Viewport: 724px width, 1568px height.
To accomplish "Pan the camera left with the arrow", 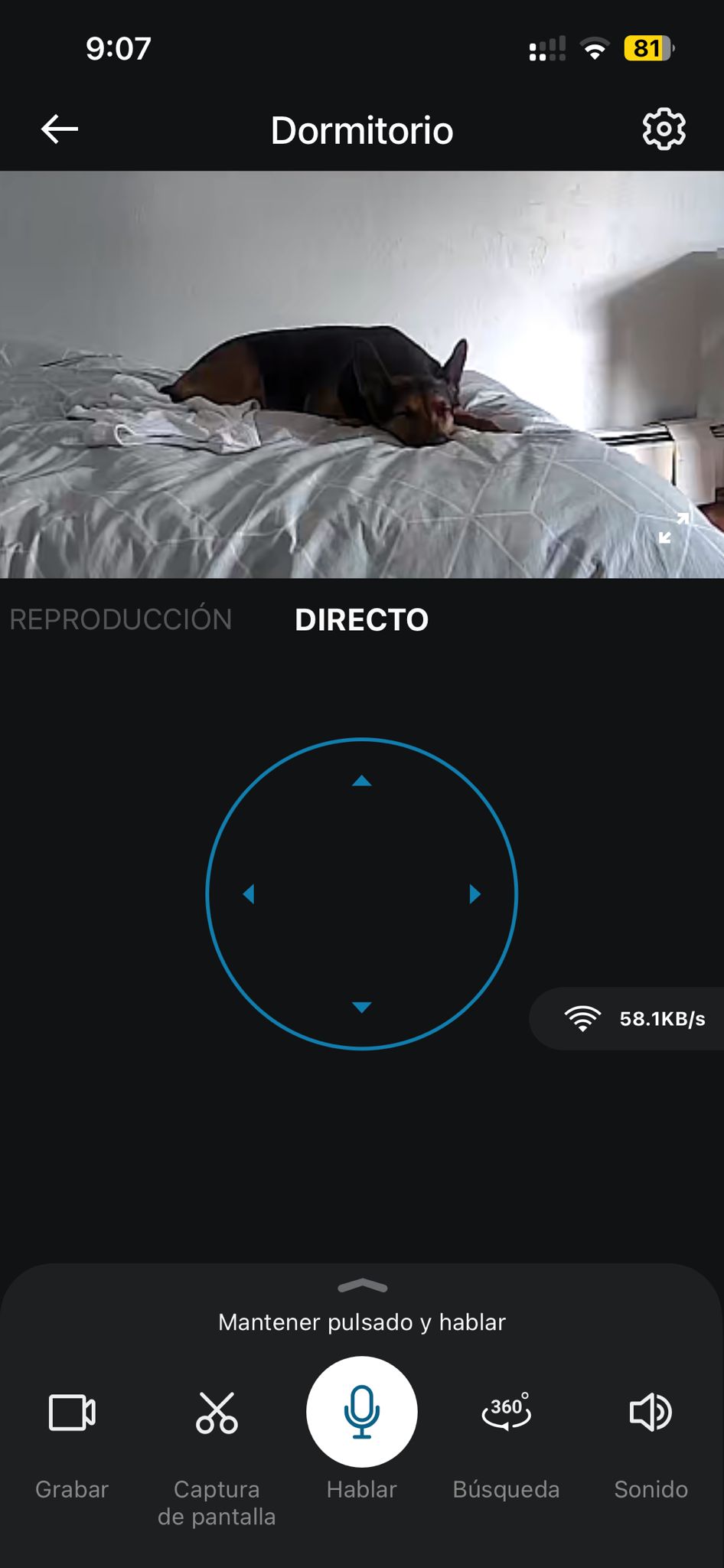I will pyautogui.click(x=249, y=893).
